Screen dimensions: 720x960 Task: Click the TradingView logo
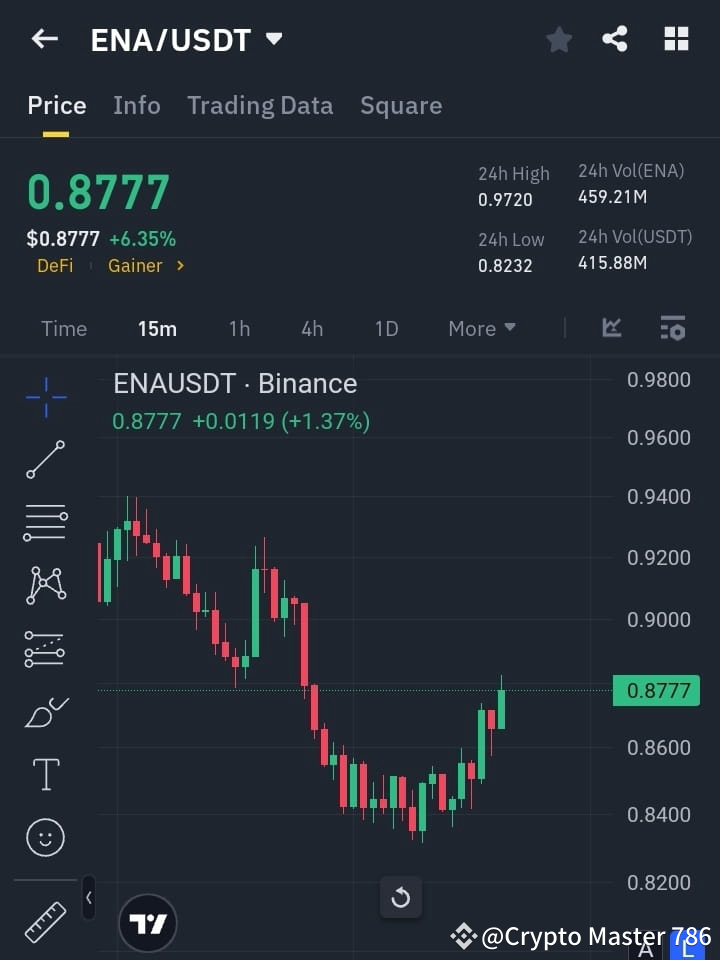point(148,922)
